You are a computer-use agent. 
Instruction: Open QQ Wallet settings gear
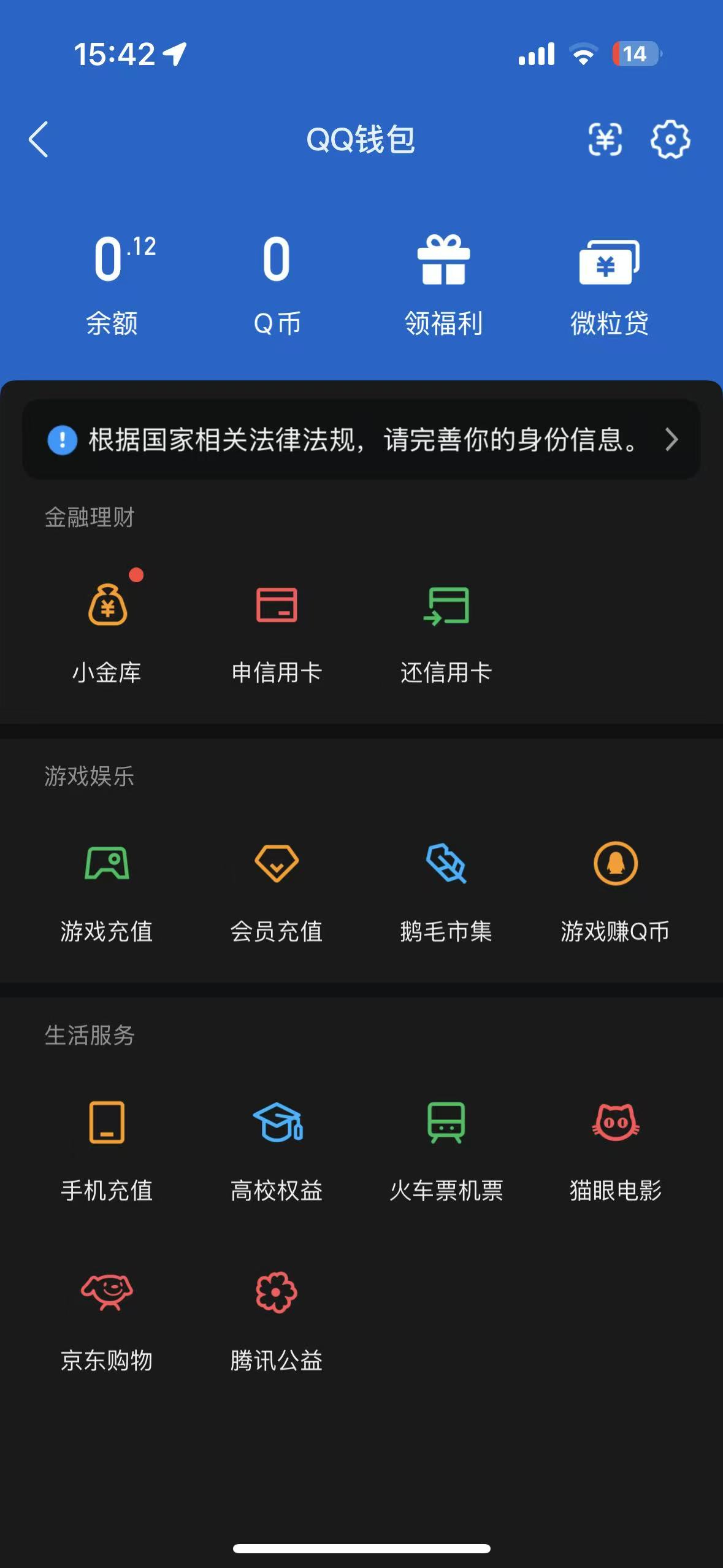670,140
